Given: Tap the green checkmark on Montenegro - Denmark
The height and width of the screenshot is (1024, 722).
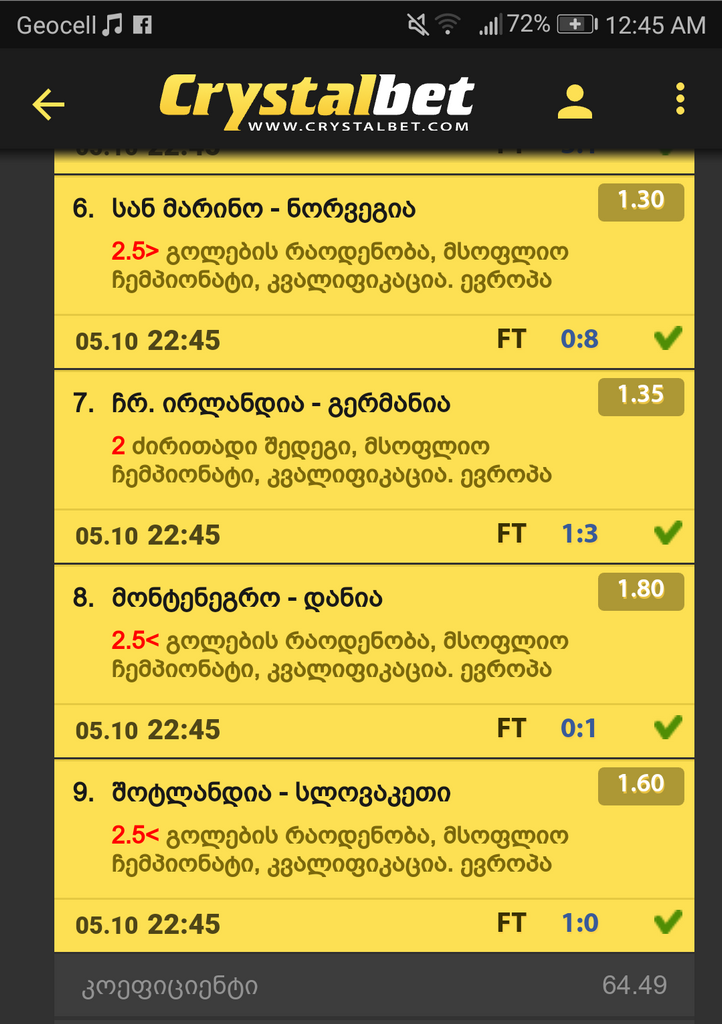Looking at the screenshot, I should [667, 729].
